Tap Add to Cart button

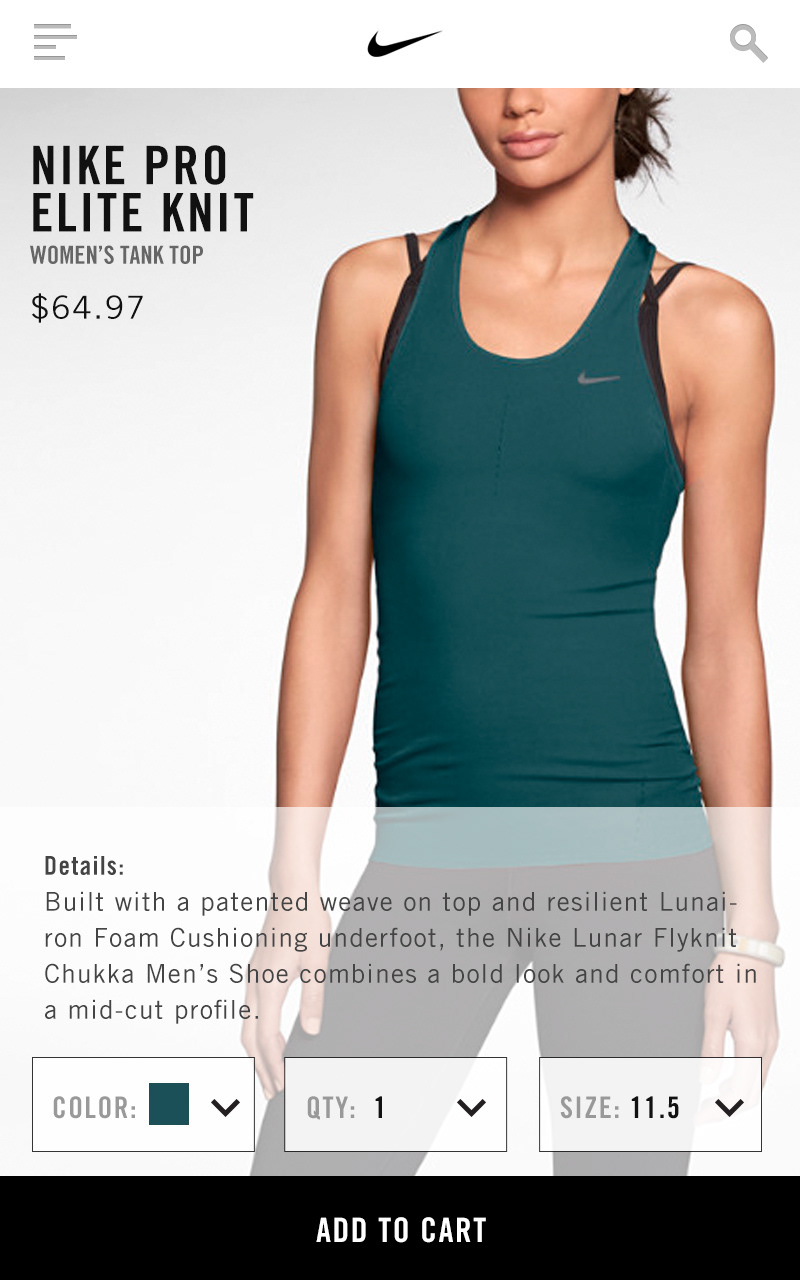pos(400,1229)
